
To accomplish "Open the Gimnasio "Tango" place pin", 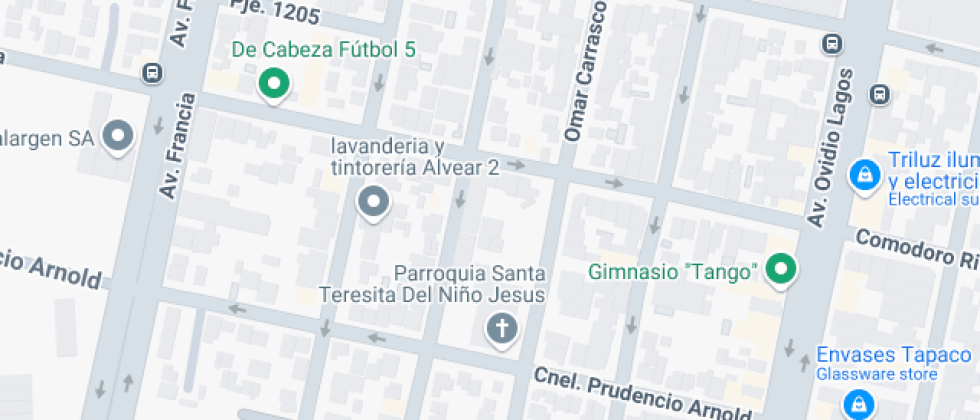I will coord(781,272).
